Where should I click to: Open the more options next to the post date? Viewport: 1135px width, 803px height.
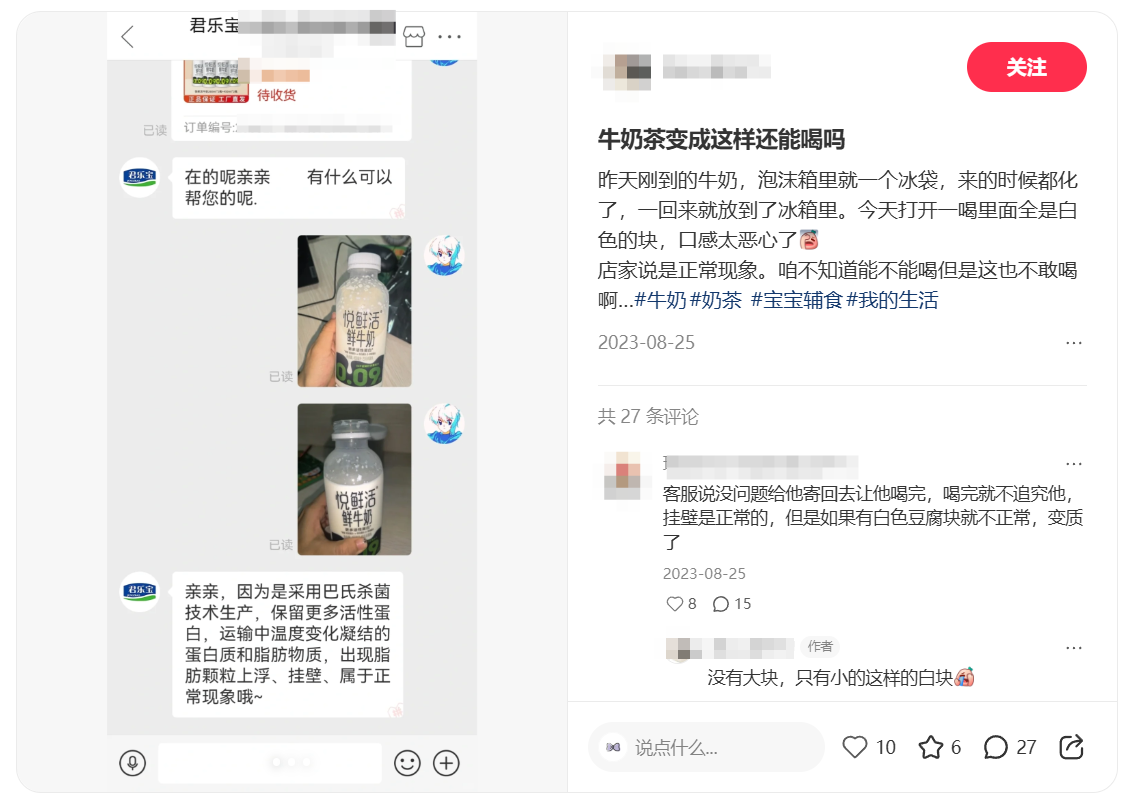[1073, 342]
